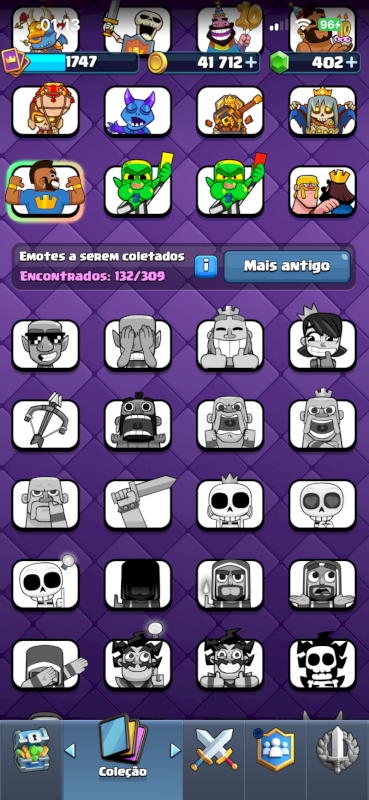View the locked facepalm goblin emote
The width and height of the screenshot is (369, 800).
(138, 344)
